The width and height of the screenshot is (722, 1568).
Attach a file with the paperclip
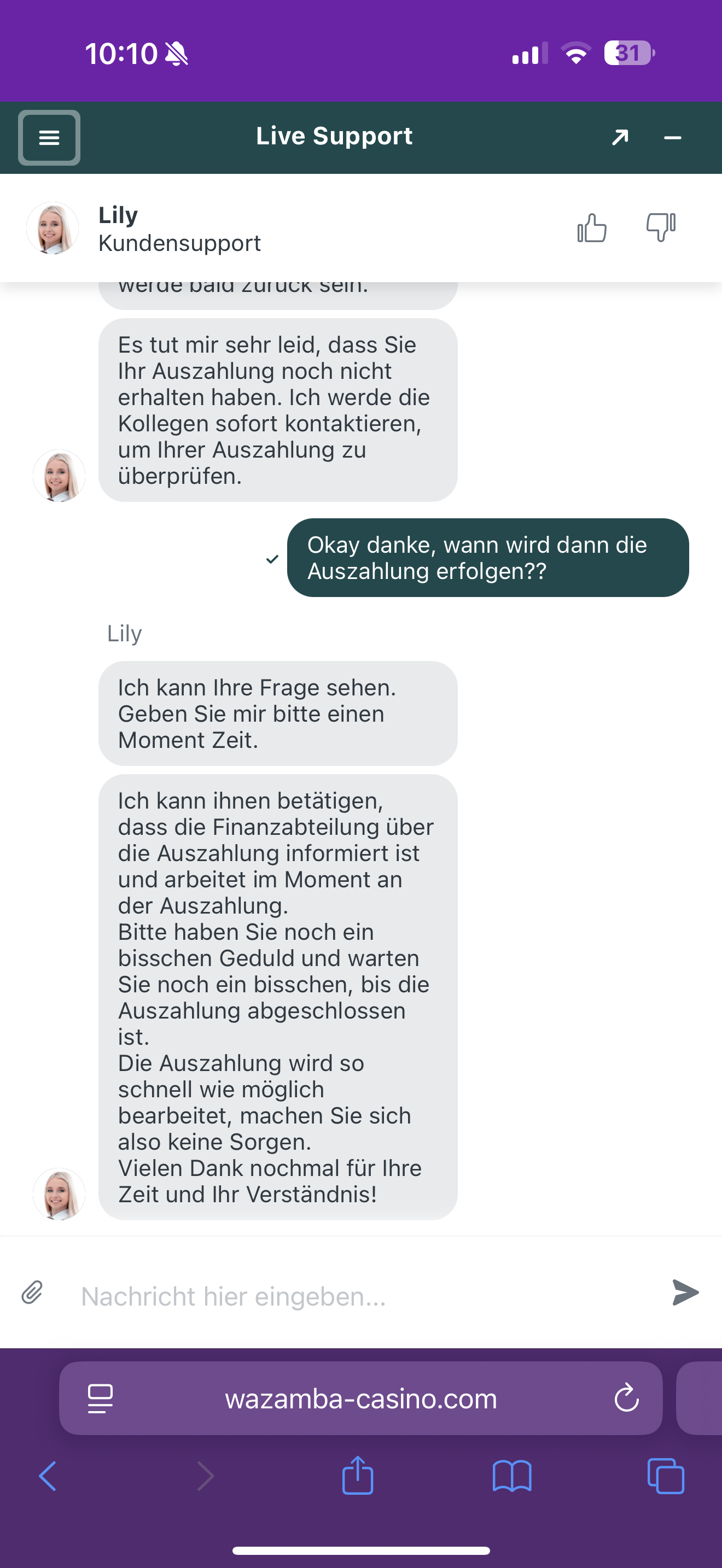coord(32,1292)
